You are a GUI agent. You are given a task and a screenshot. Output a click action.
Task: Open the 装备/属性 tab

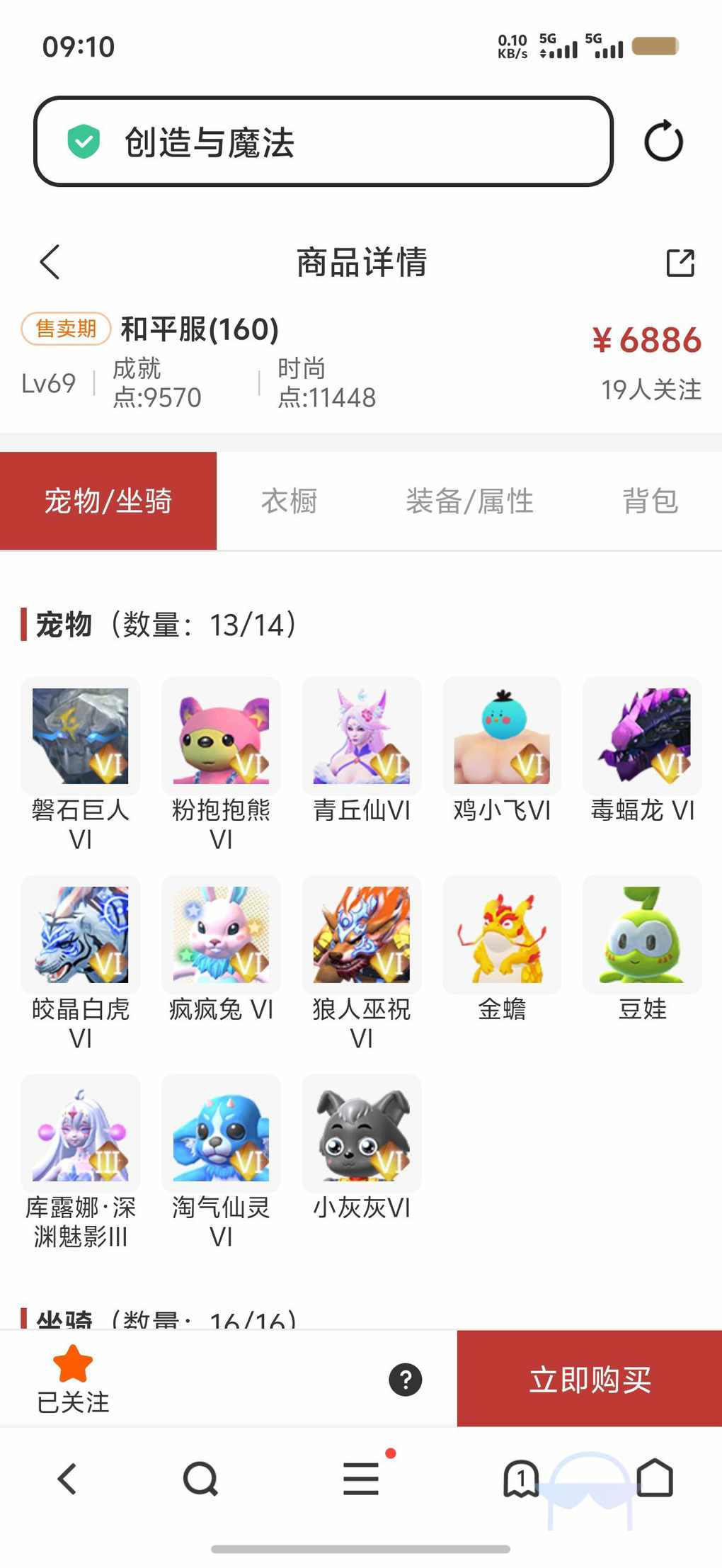click(469, 501)
